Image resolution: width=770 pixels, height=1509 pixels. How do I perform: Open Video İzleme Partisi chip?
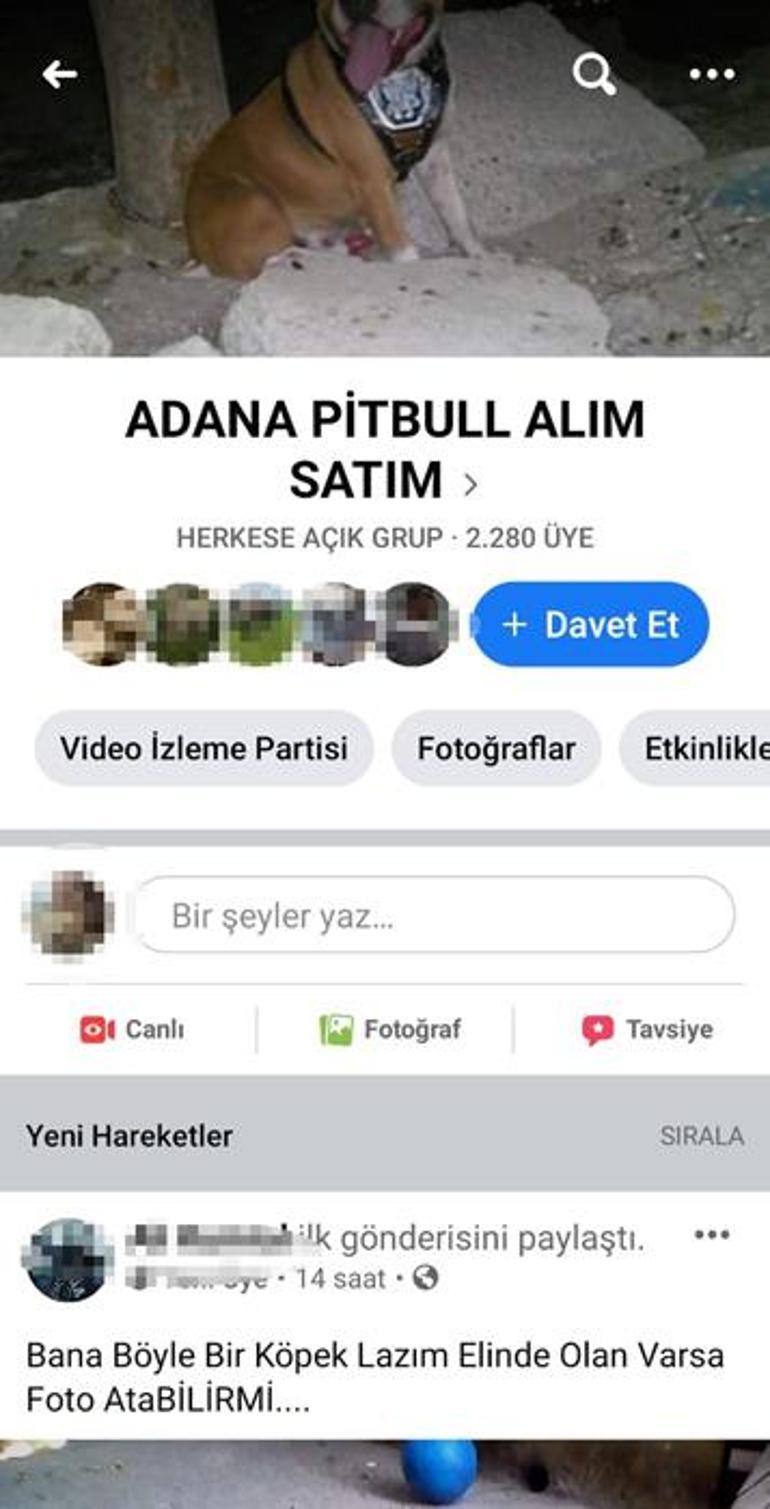(x=204, y=748)
